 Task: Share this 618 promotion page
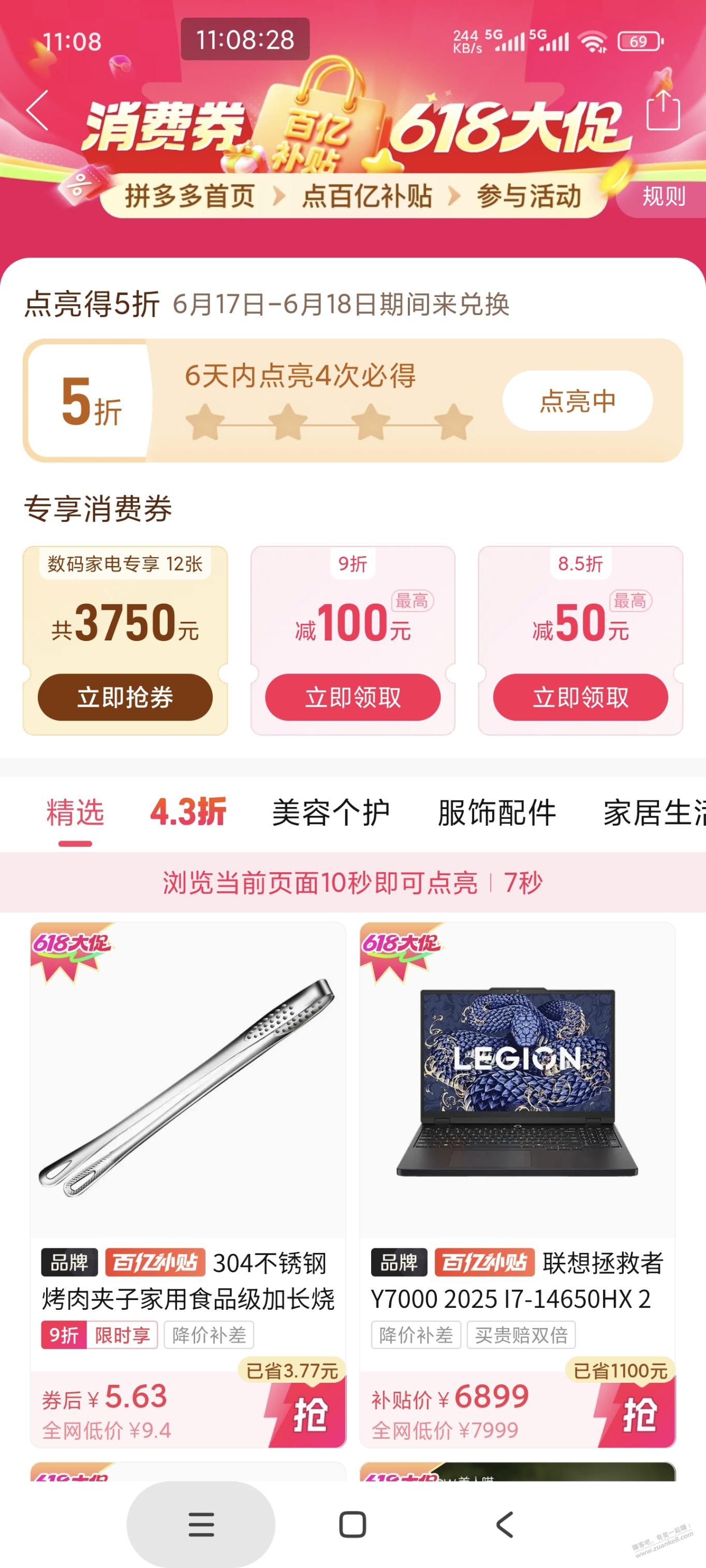pyautogui.click(x=662, y=111)
